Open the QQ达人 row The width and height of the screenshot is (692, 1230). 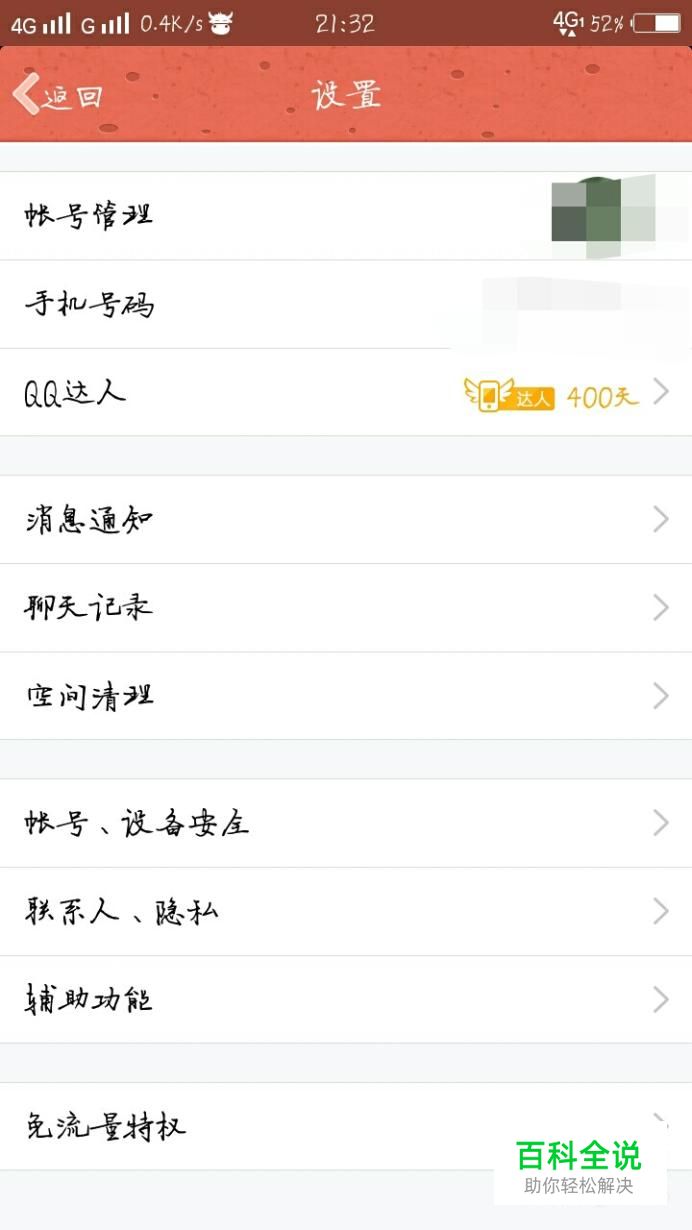click(x=346, y=393)
